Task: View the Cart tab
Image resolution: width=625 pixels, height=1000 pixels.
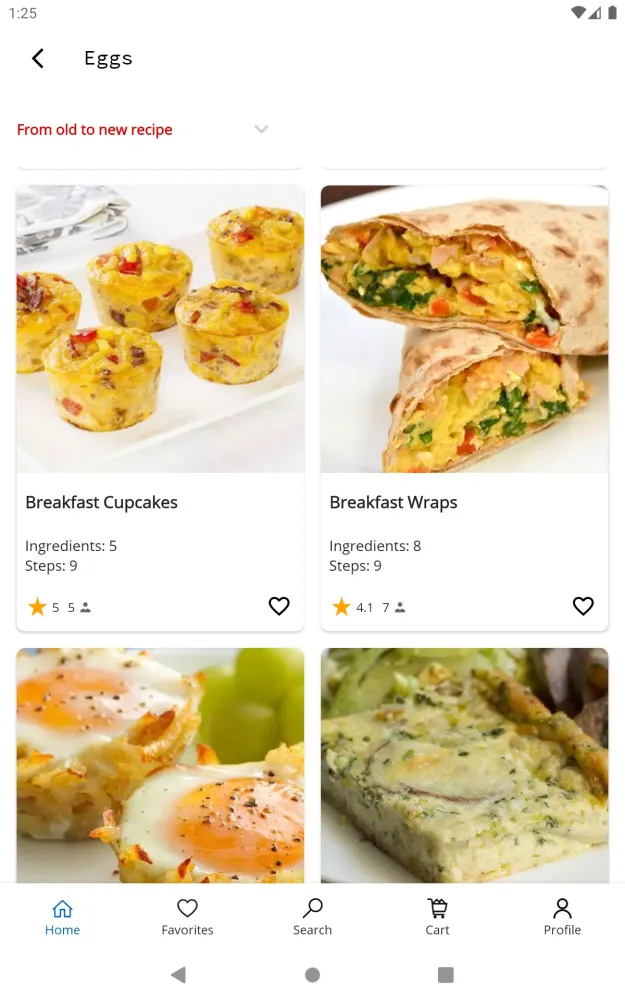Action: [x=437, y=917]
